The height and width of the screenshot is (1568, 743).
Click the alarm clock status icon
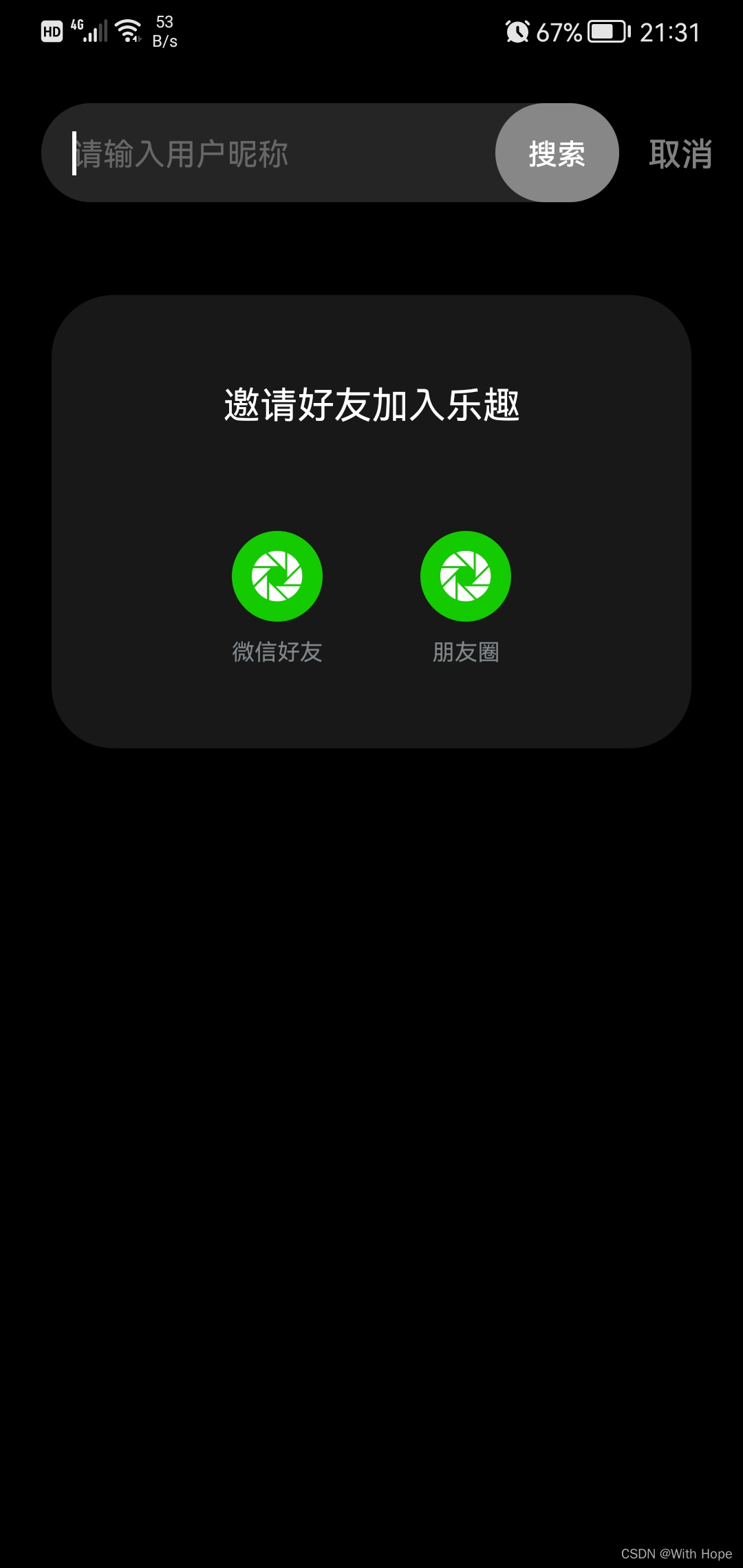click(x=519, y=30)
